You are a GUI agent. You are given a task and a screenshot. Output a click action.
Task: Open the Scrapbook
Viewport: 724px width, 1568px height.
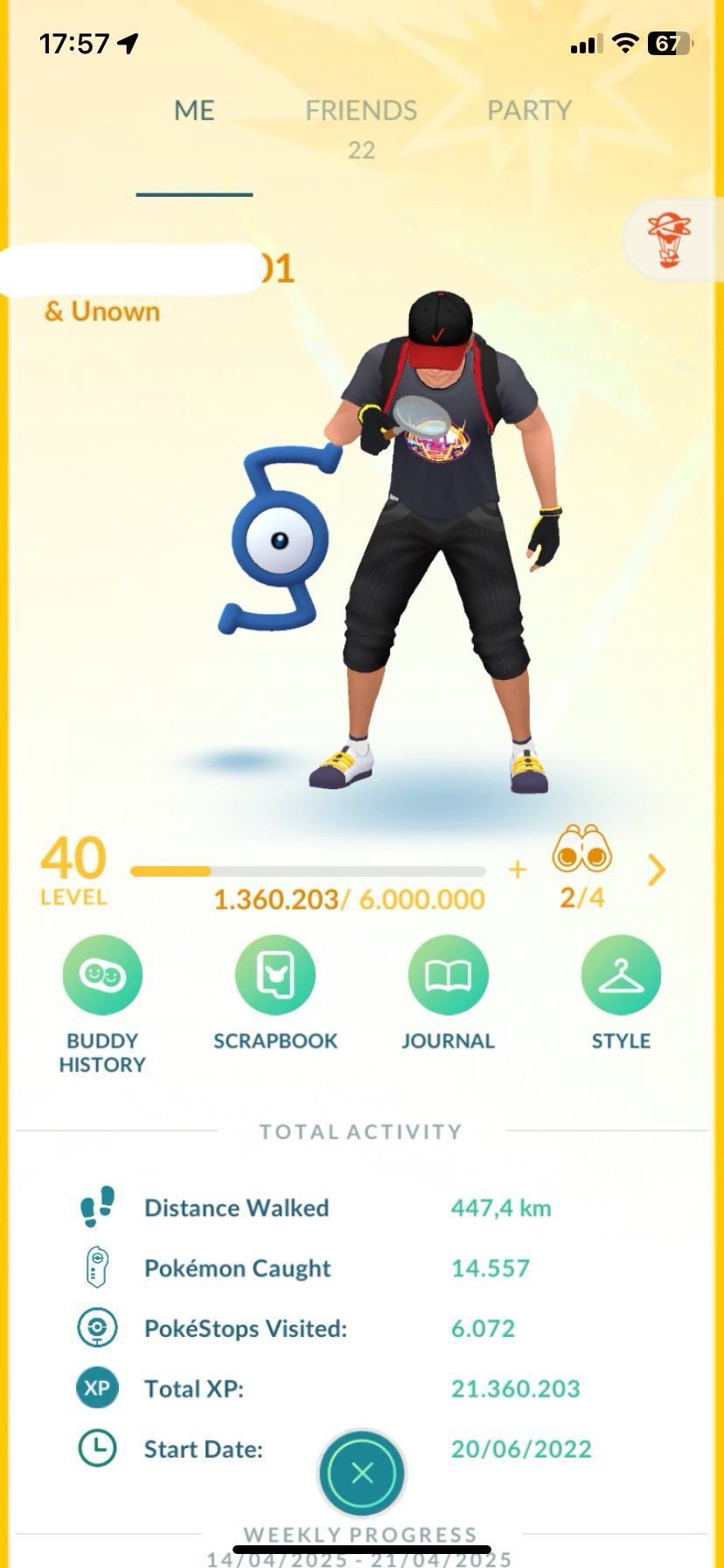[x=275, y=993]
